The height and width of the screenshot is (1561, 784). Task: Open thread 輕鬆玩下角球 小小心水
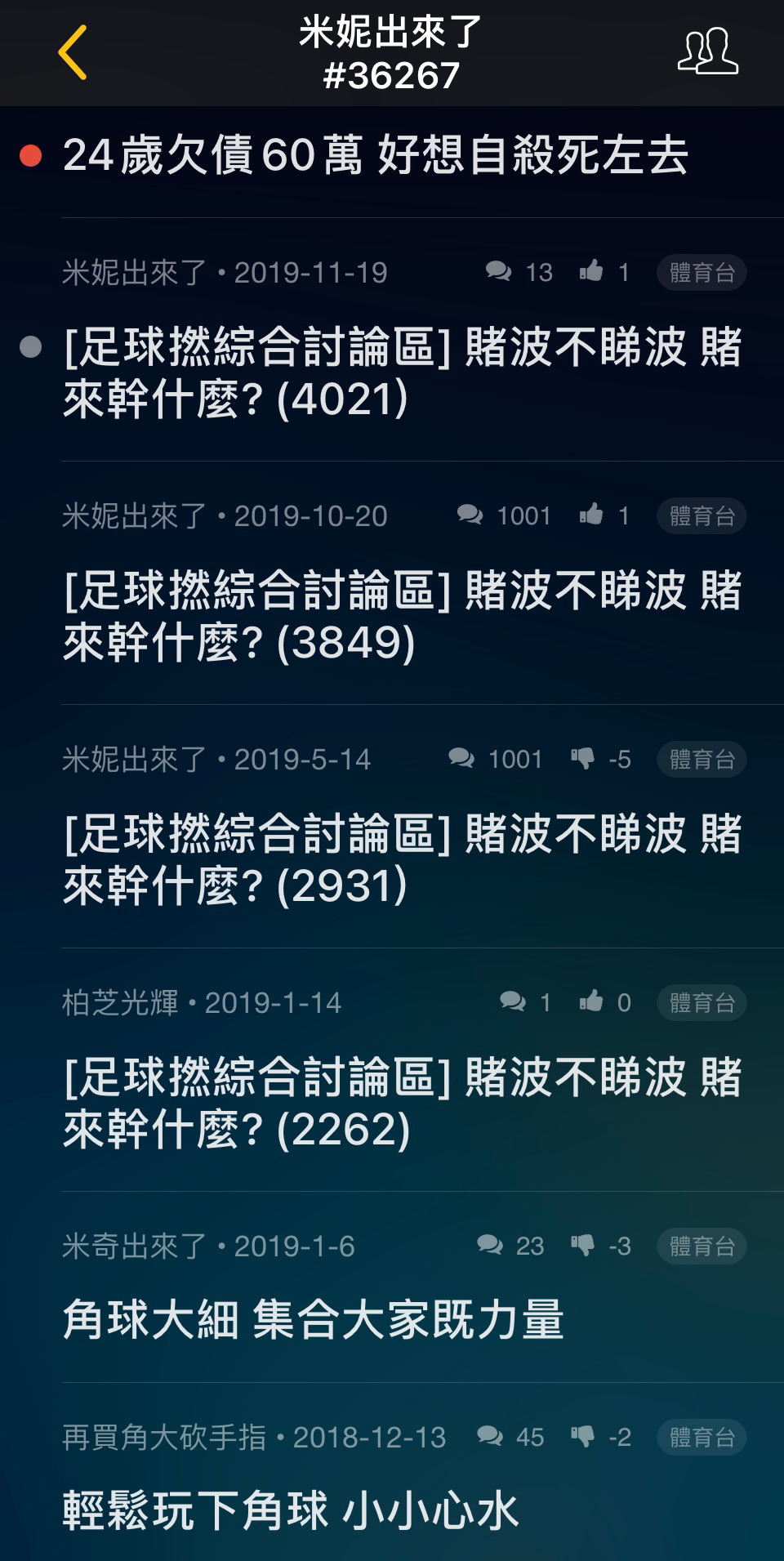(x=291, y=1510)
